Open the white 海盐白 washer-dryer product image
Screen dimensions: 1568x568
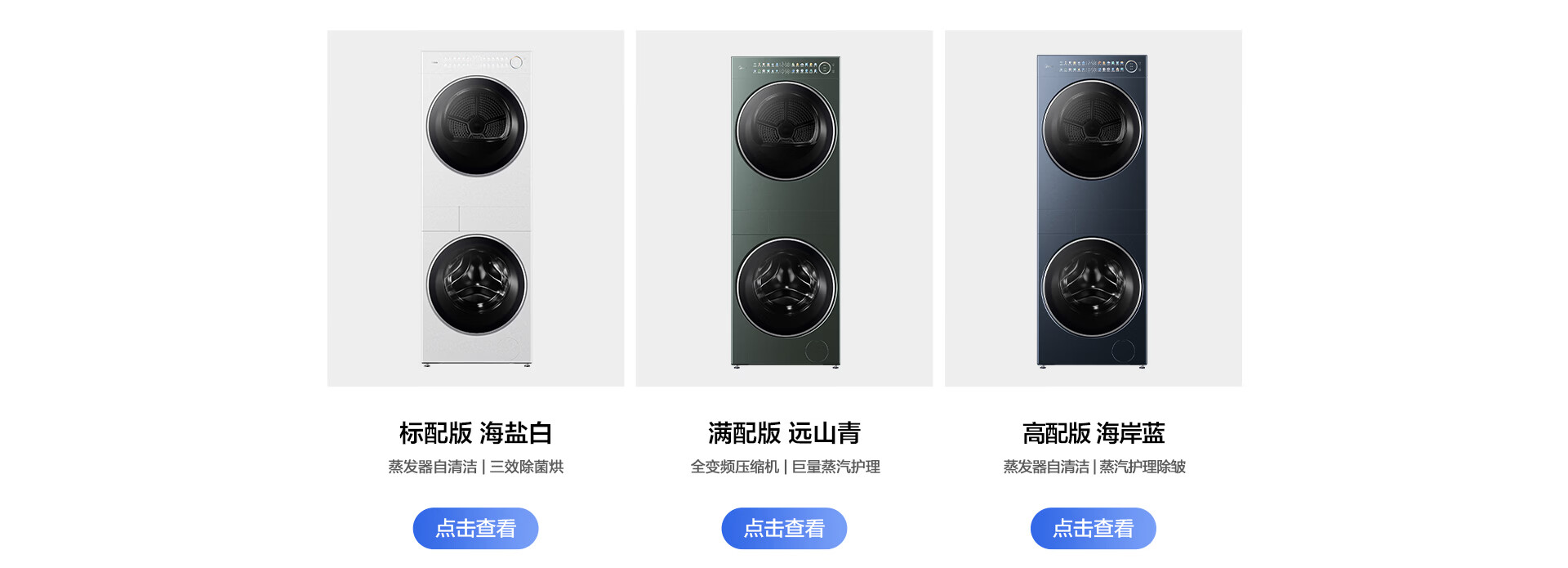click(476, 208)
